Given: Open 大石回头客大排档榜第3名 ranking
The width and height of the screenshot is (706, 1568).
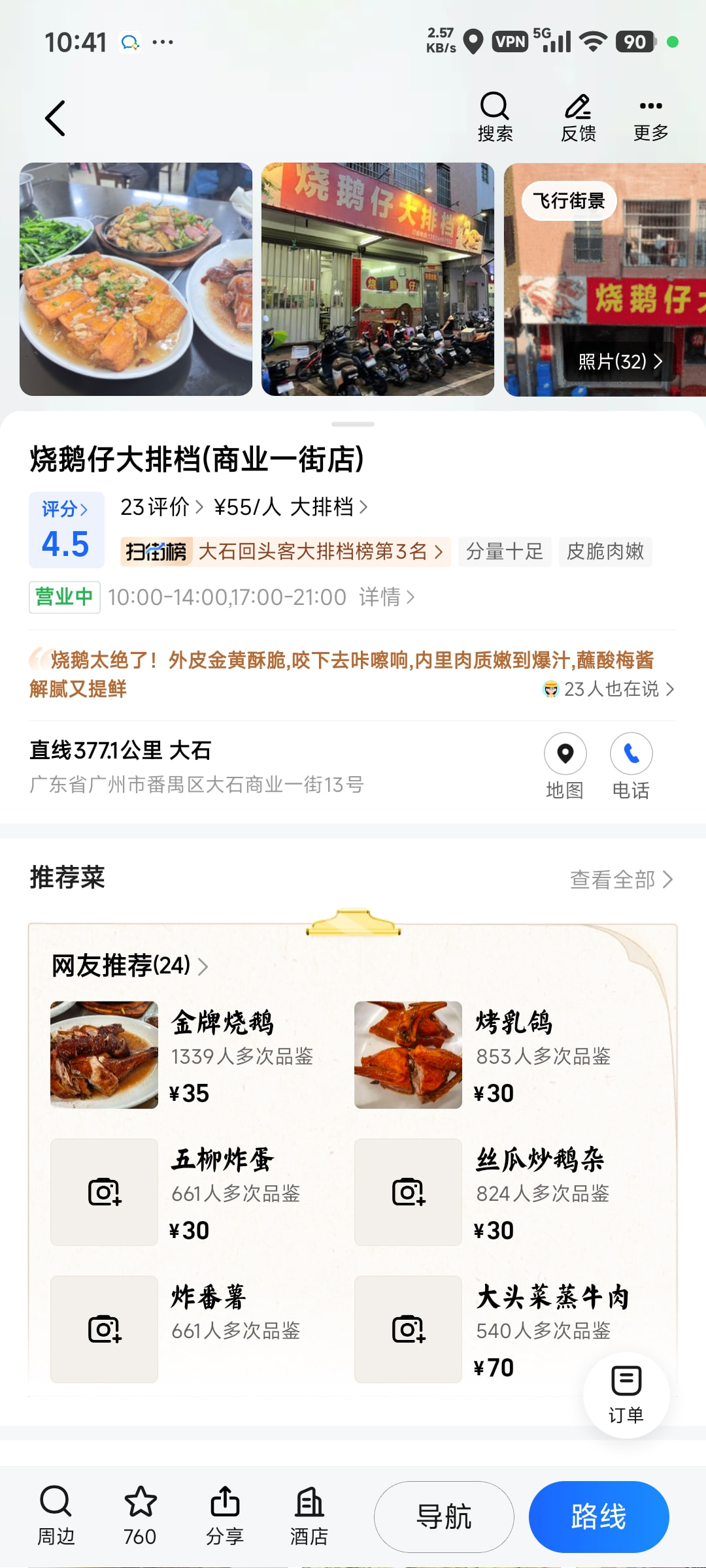Looking at the screenshot, I should point(286,551).
